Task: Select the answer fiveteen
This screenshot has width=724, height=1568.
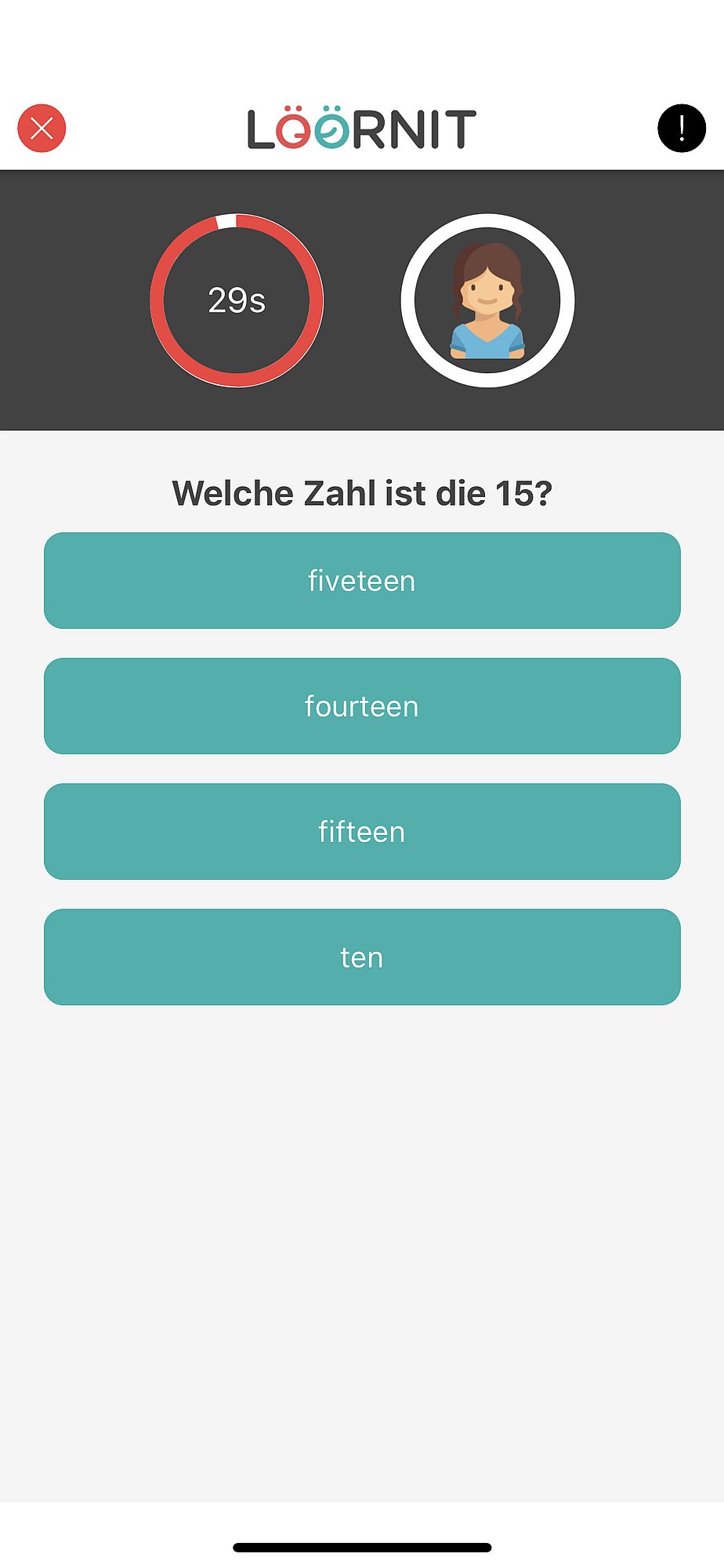Action: click(362, 581)
